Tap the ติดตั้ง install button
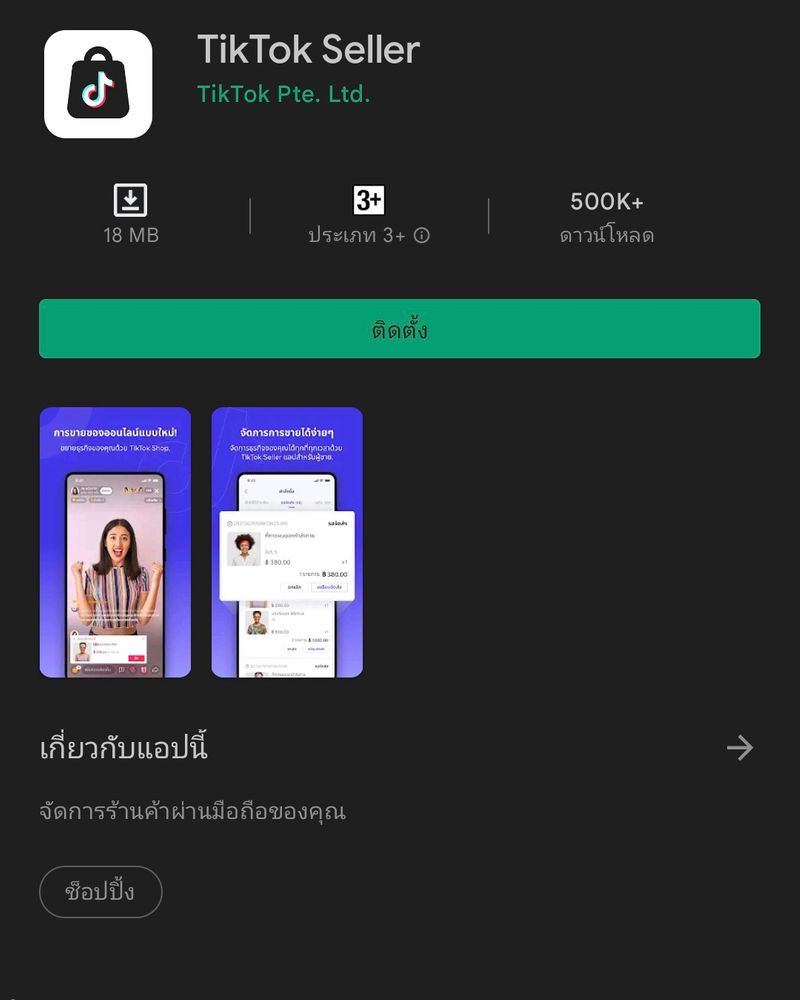The width and height of the screenshot is (800, 1000). (400, 328)
